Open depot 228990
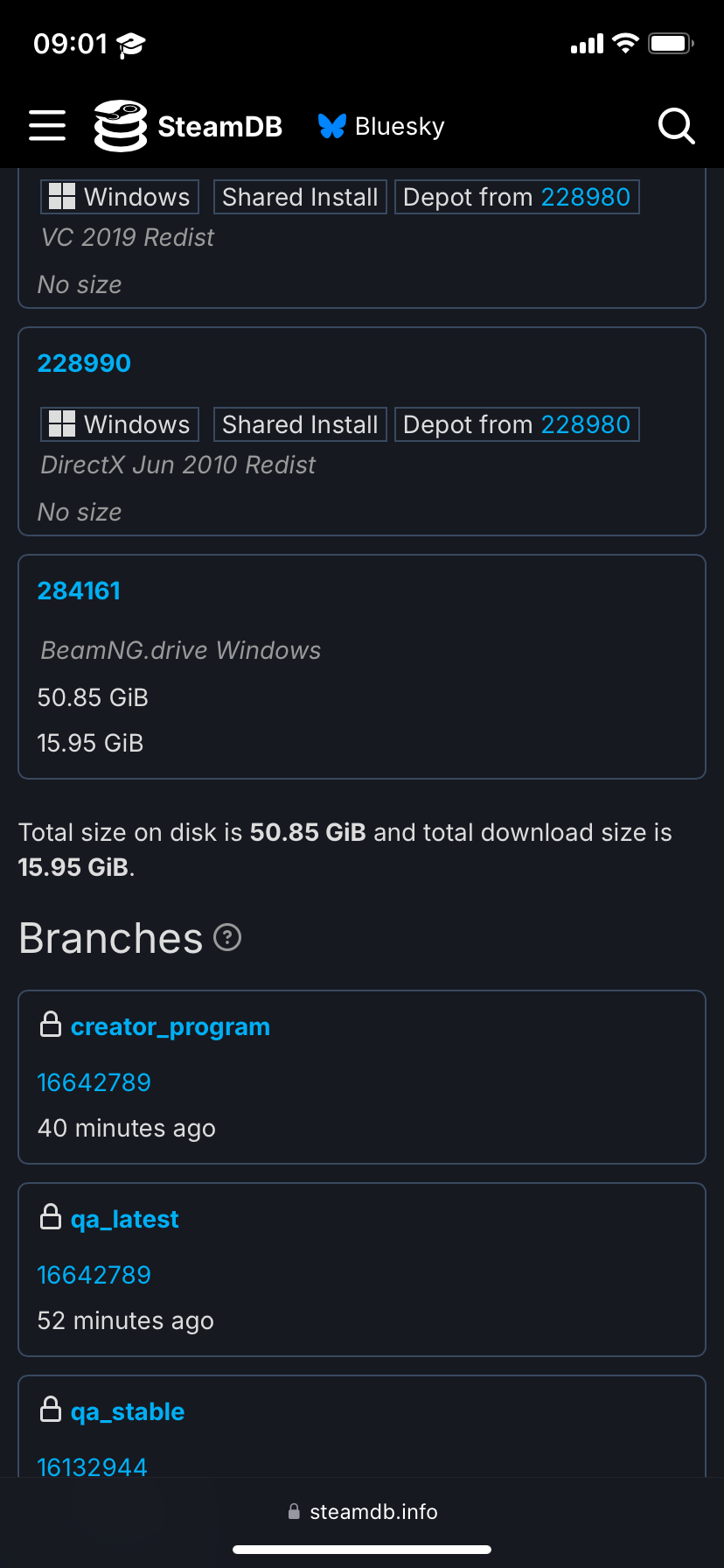This screenshot has height=1568, width=724. pos(84,363)
